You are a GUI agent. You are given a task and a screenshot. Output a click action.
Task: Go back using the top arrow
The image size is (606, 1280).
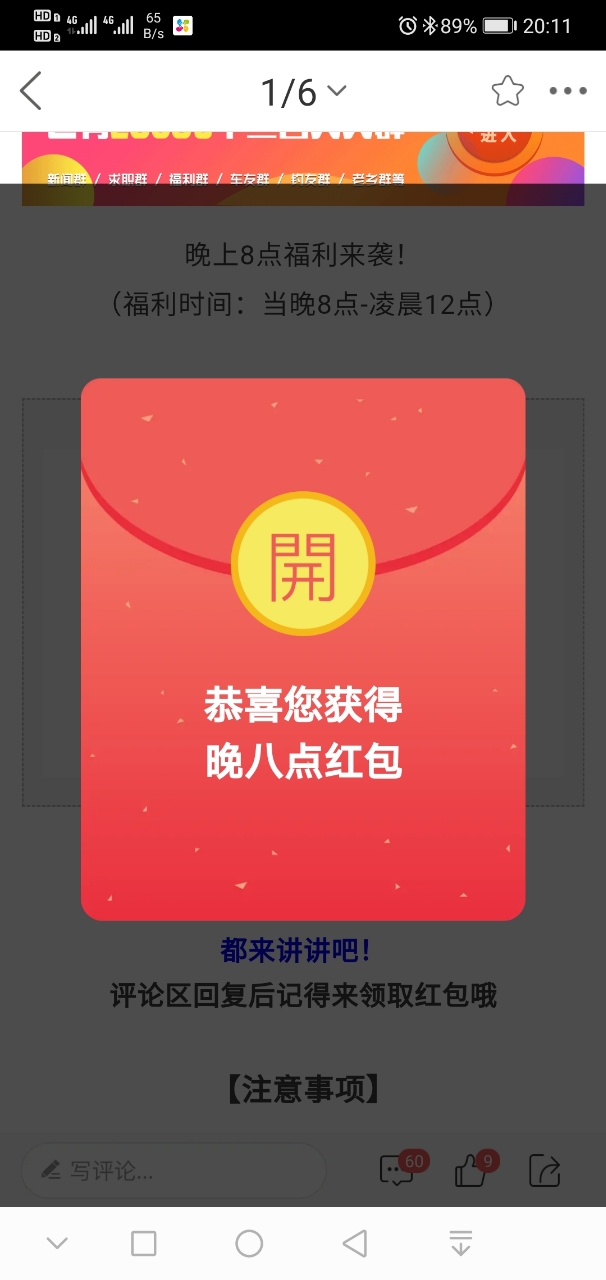31,91
